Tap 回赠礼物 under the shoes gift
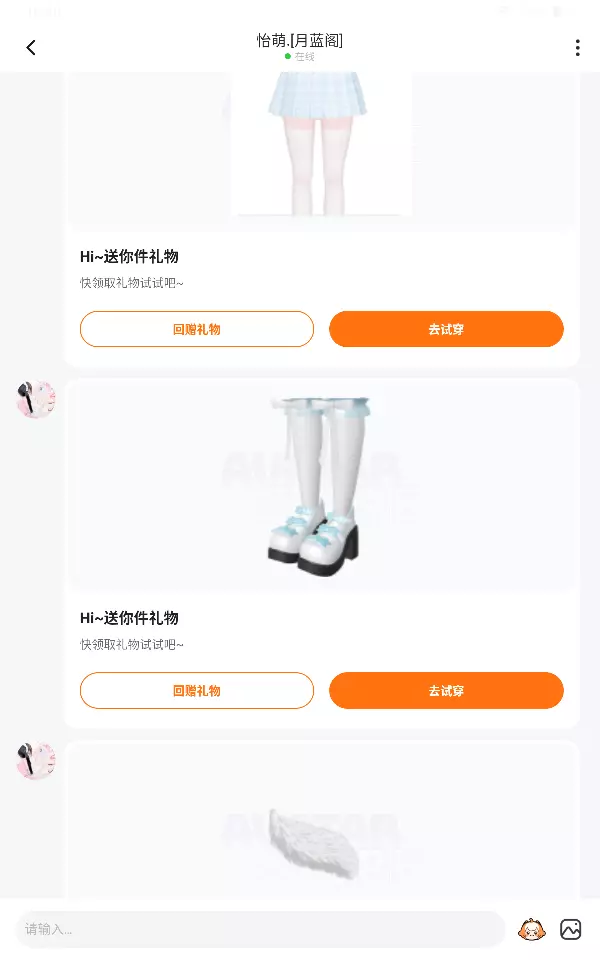This screenshot has width=600, height=960. pyautogui.click(x=197, y=691)
